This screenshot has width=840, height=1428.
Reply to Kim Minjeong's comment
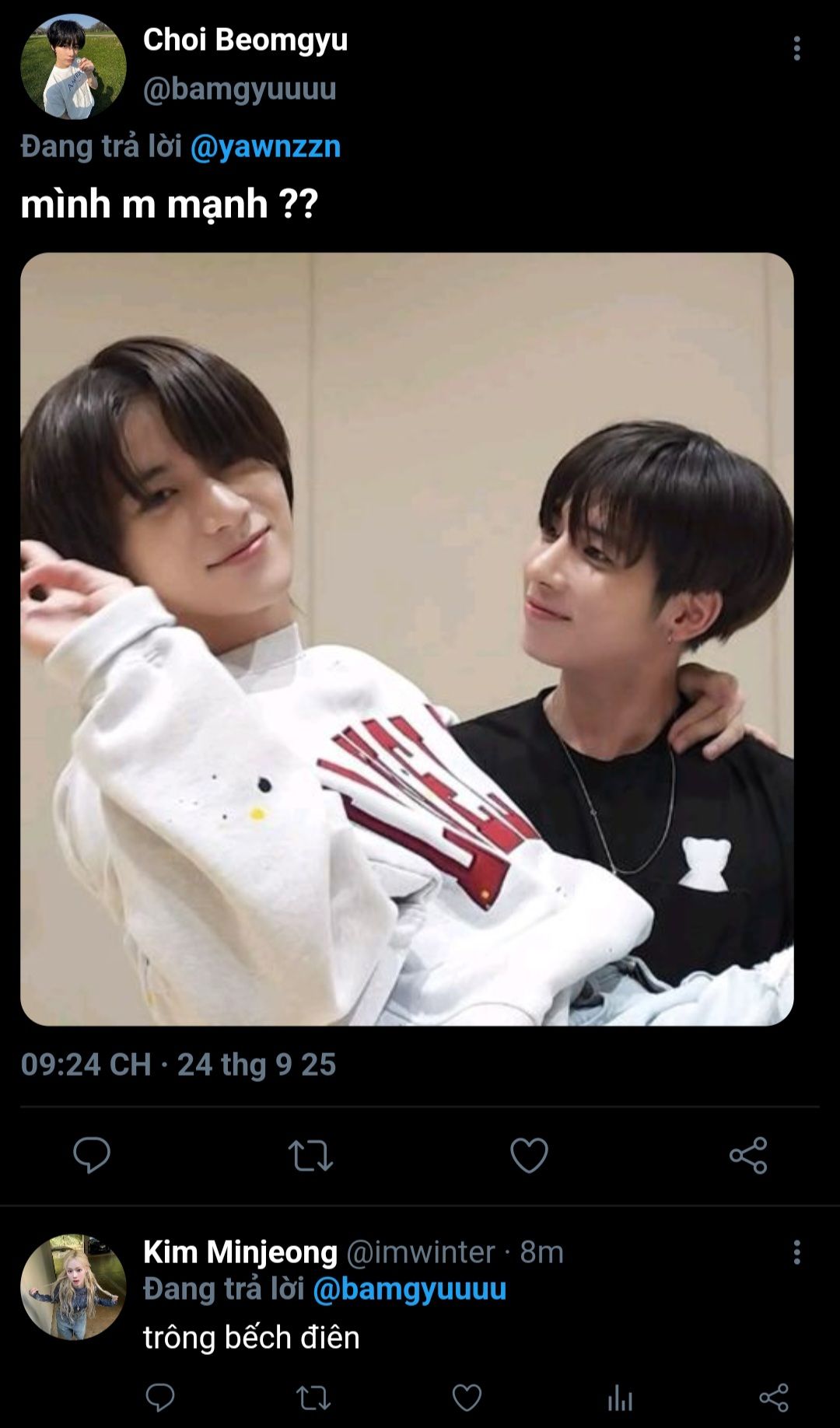160,1398
